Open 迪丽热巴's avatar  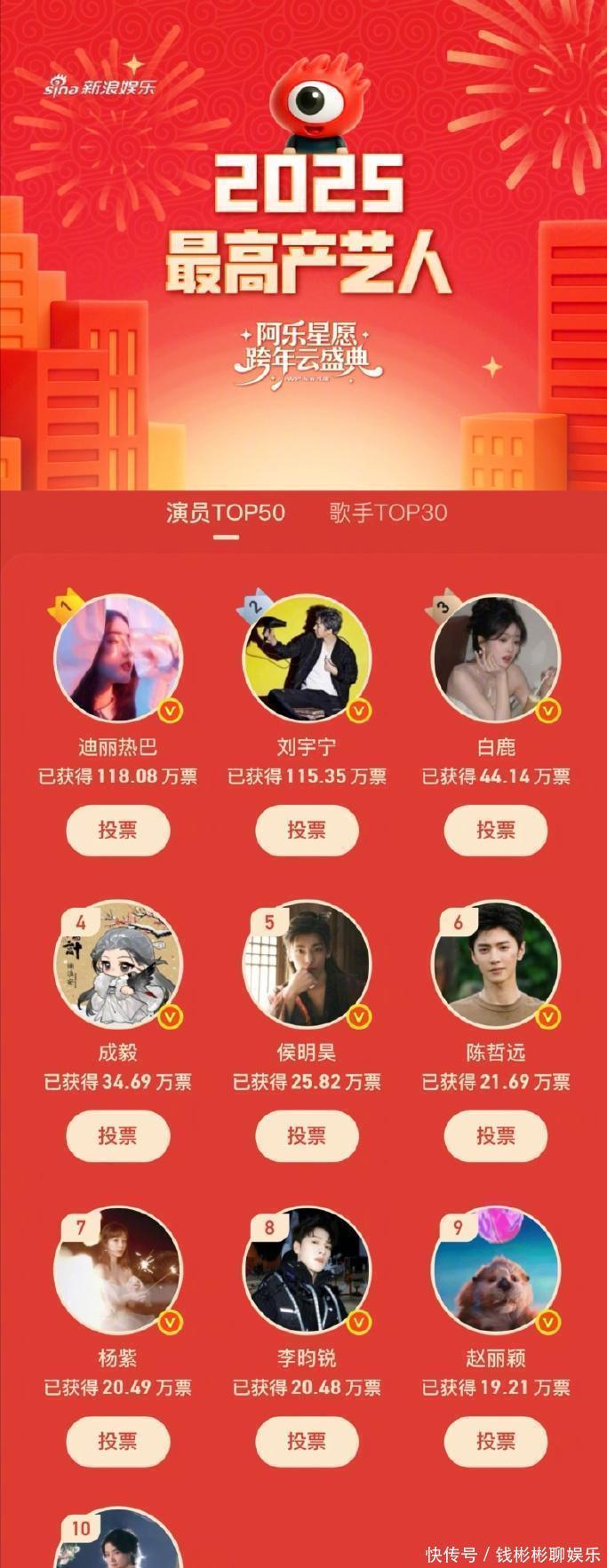(x=117, y=658)
